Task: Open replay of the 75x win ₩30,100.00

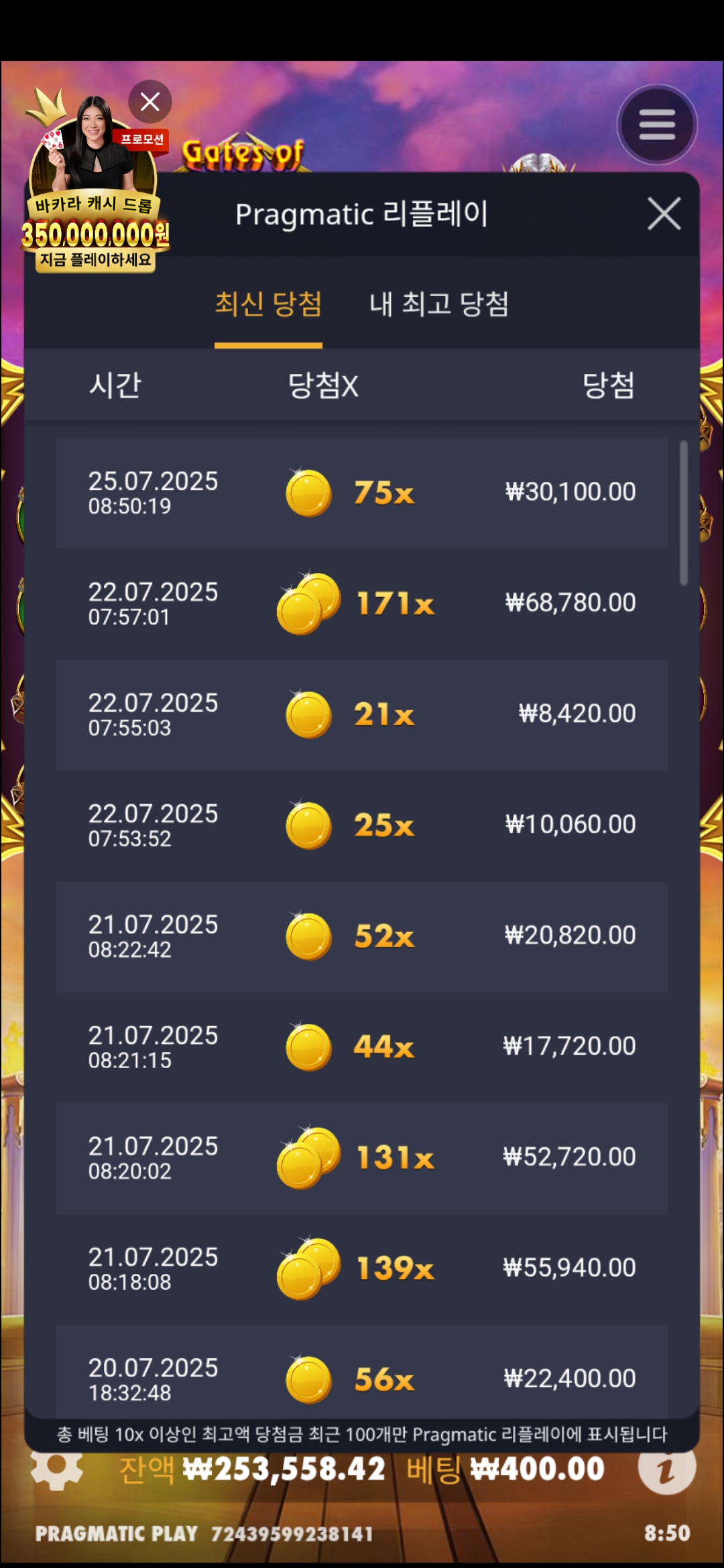Action: [361, 493]
